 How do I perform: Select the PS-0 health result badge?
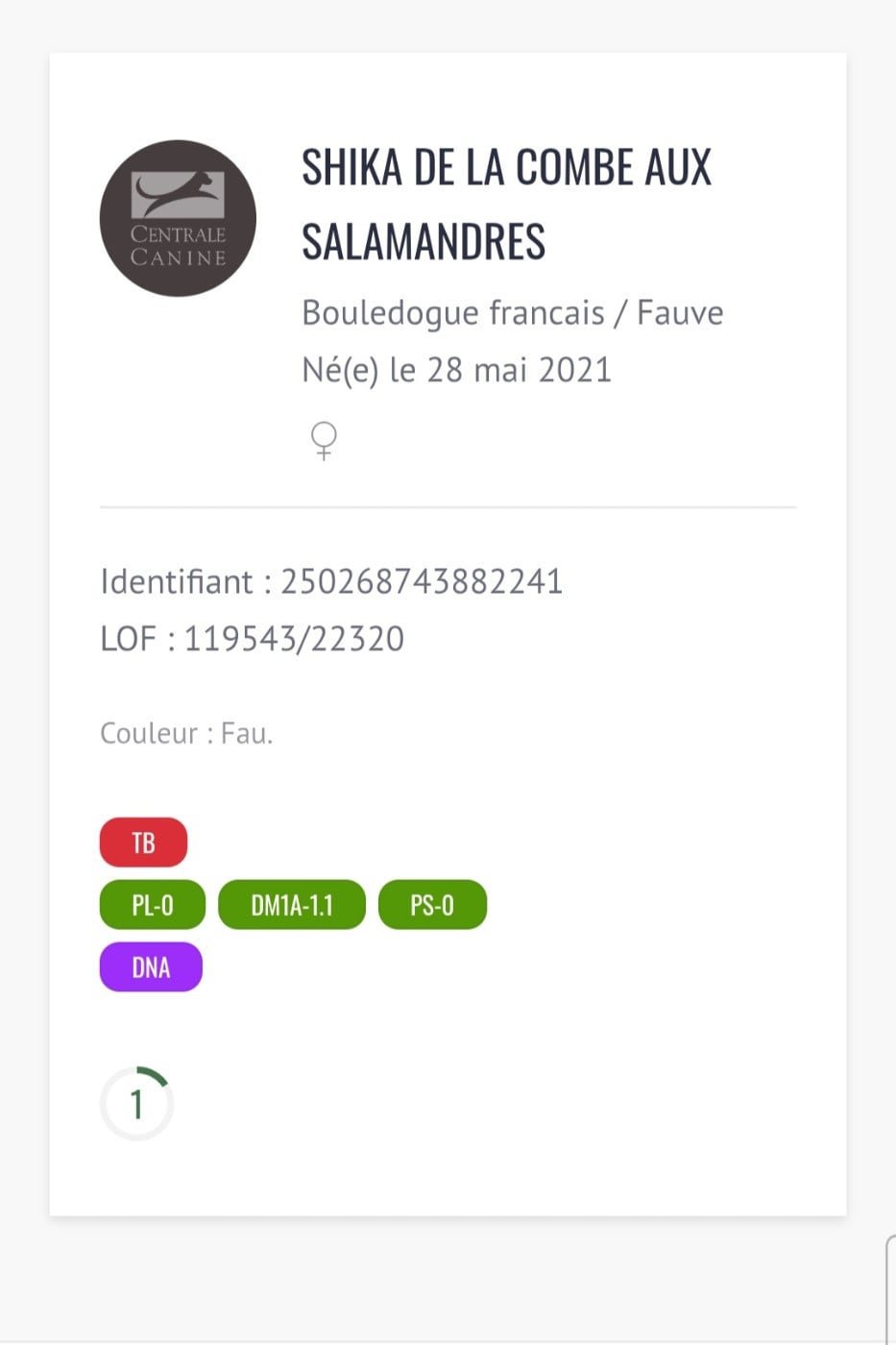point(432,904)
